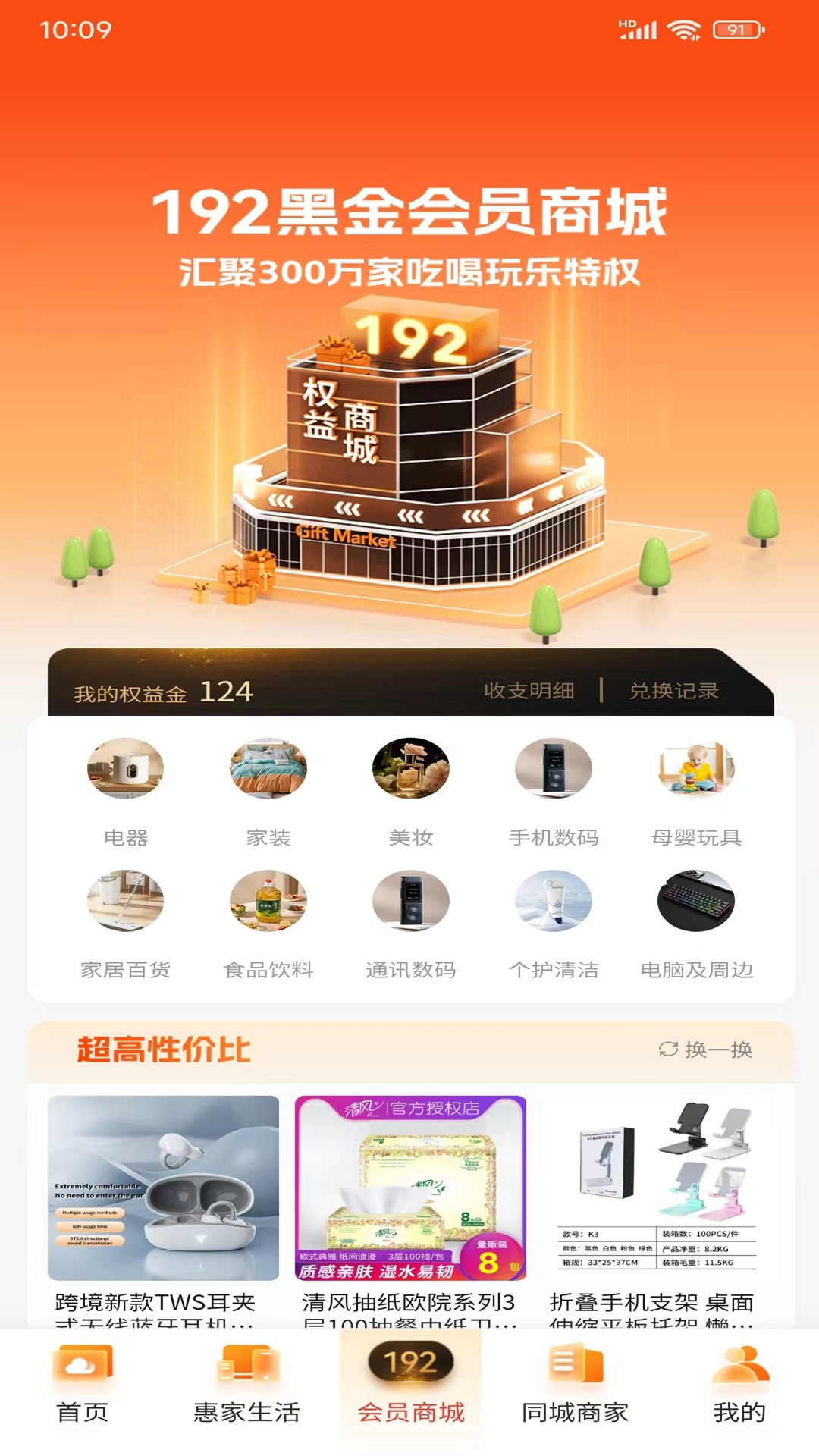Open the 跨境新款TWS耳夹 earphone product
Image resolution: width=819 pixels, height=1456 pixels.
(163, 1206)
